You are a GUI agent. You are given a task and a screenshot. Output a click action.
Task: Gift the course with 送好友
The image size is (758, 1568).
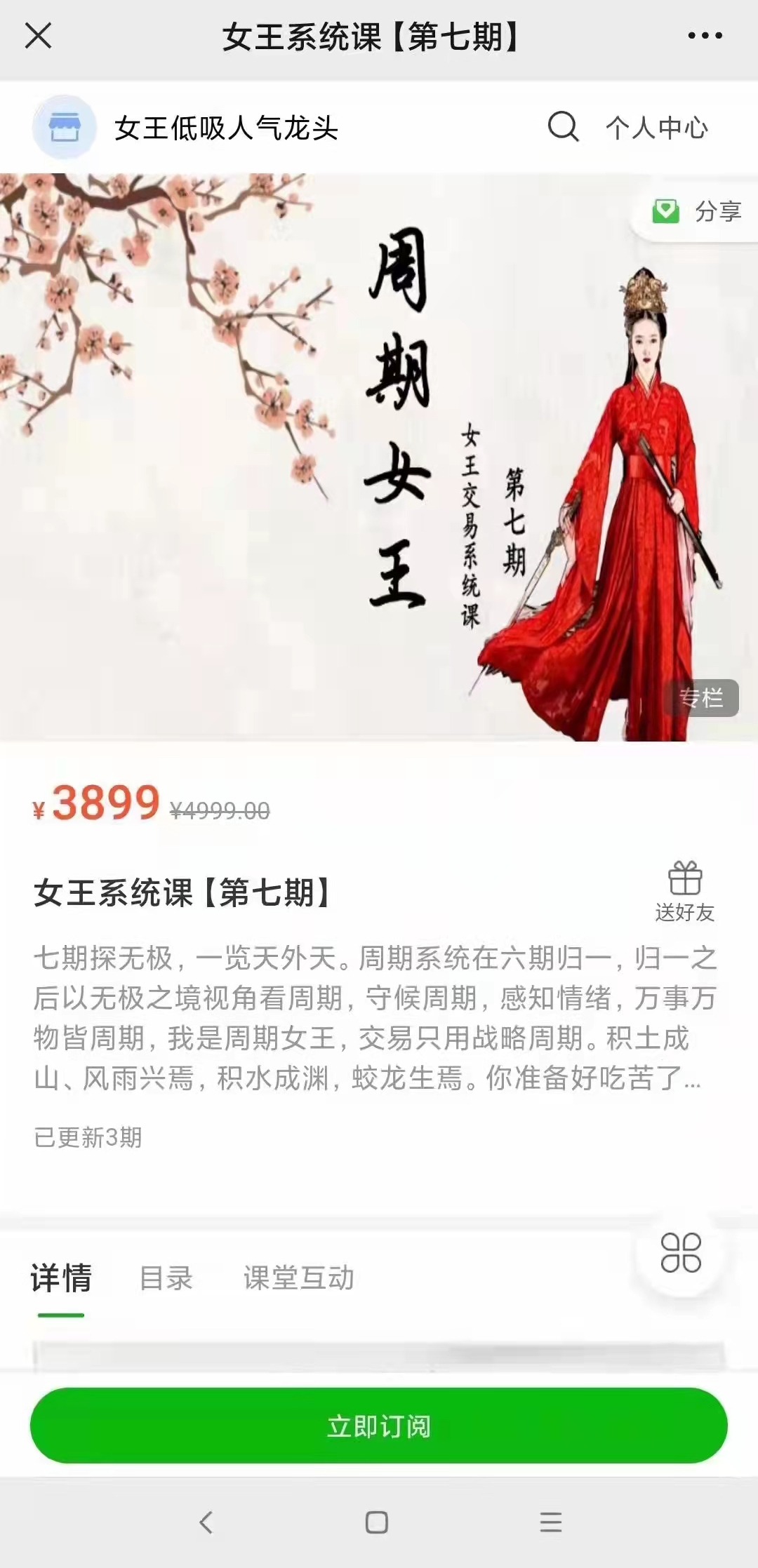pyautogui.click(x=684, y=892)
